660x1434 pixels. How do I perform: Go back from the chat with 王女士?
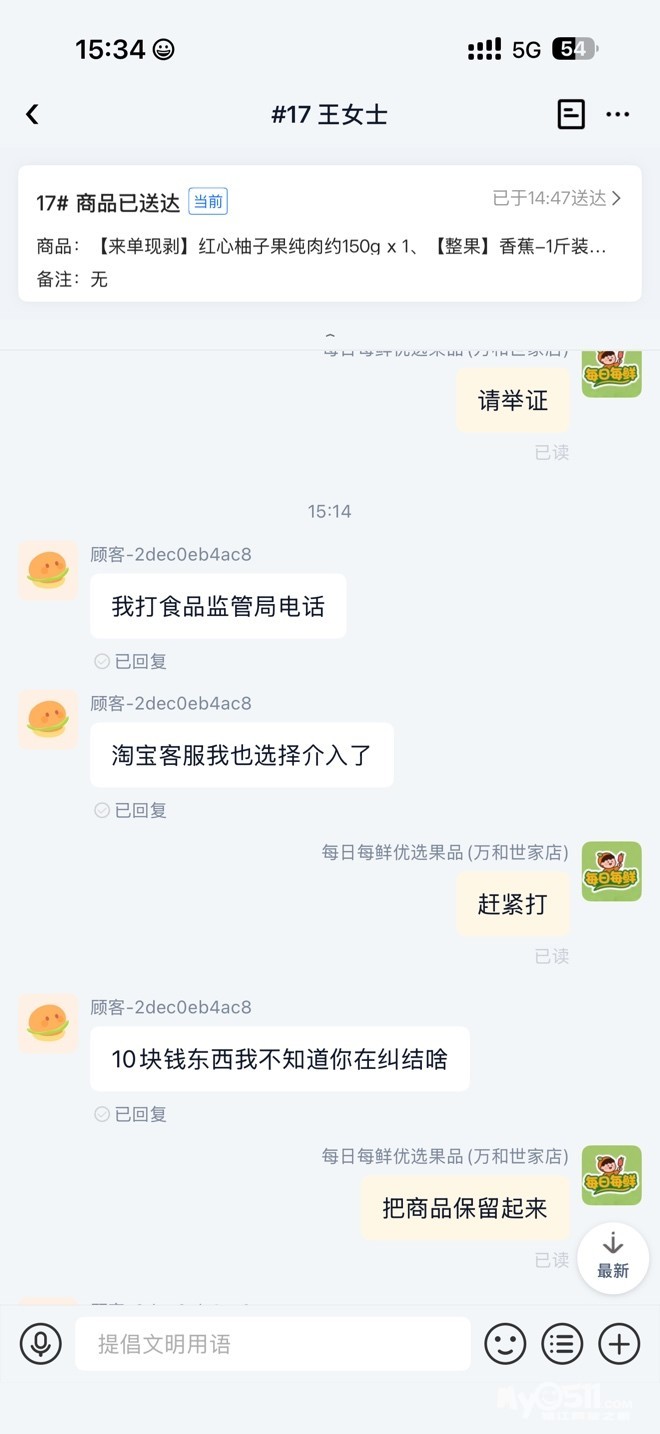(32, 115)
